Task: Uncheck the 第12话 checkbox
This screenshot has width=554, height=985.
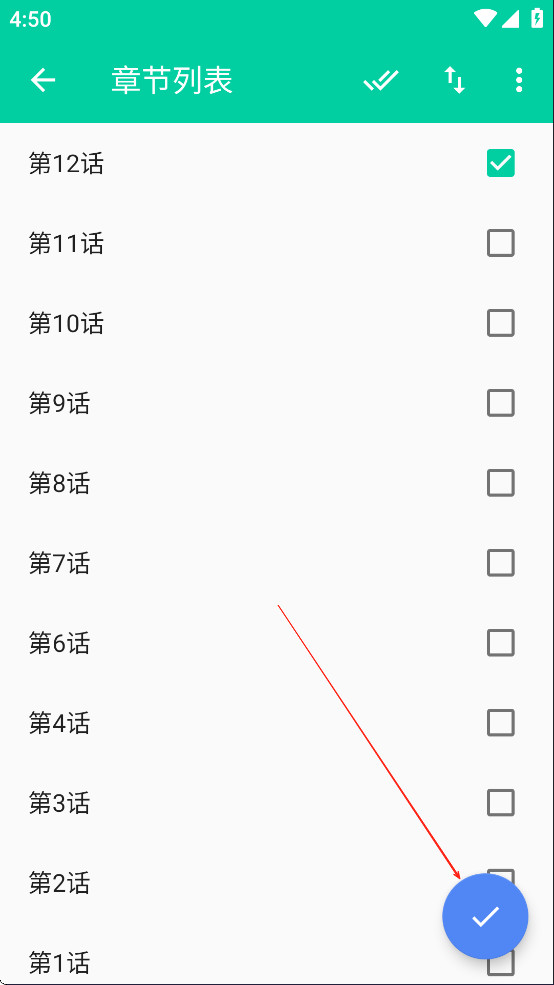Action: click(501, 163)
